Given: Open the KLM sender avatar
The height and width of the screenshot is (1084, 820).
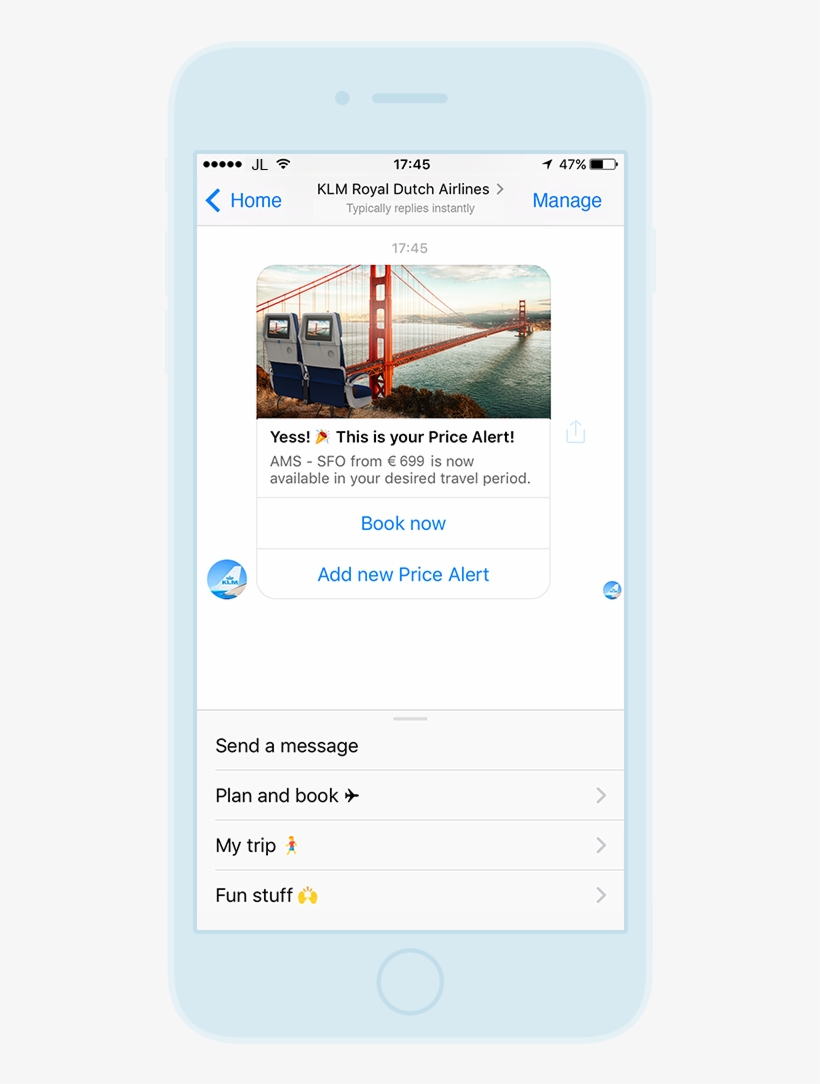Looking at the screenshot, I should [x=227, y=579].
